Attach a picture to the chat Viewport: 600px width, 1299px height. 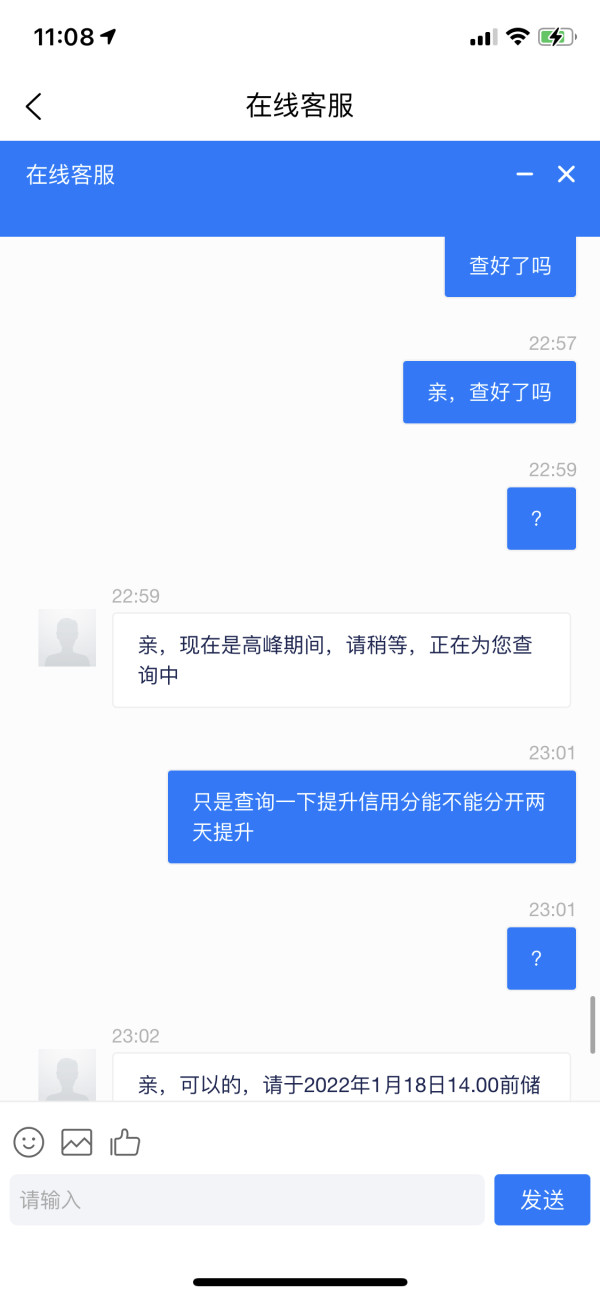click(x=77, y=1142)
